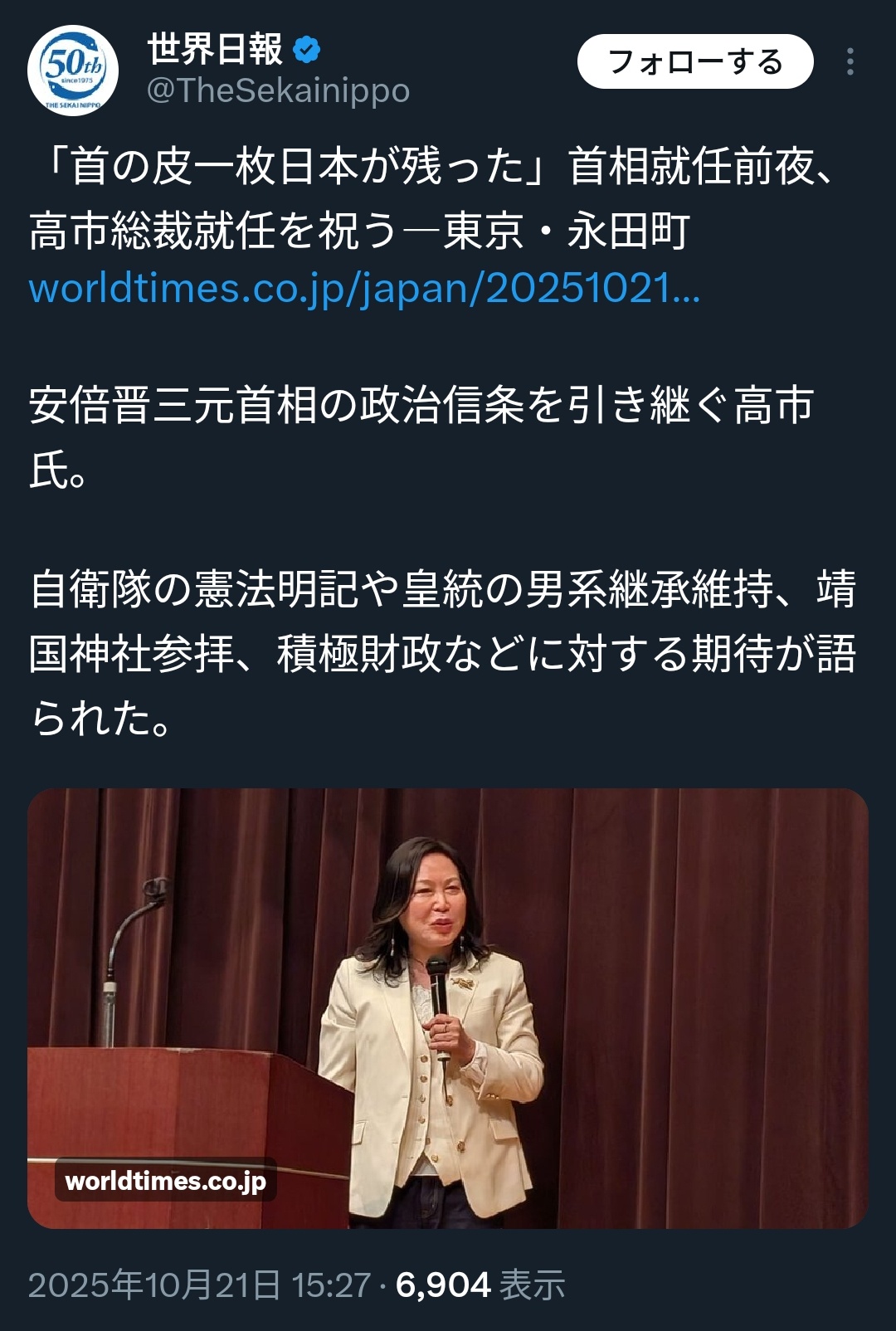Open 世界日報's profile picture
The image size is (896, 1331).
(x=73, y=71)
